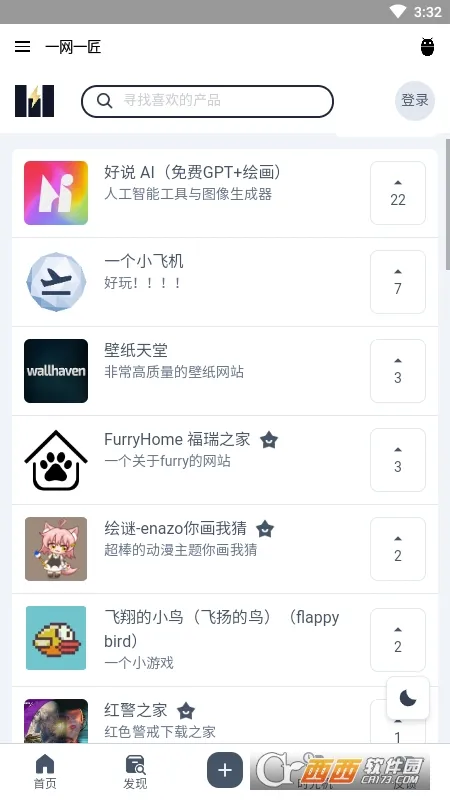The height and width of the screenshot is (800, 450).
Task: Upvote 壁纸天堂 wallpaper site
Action: click(x=398, y=371)
